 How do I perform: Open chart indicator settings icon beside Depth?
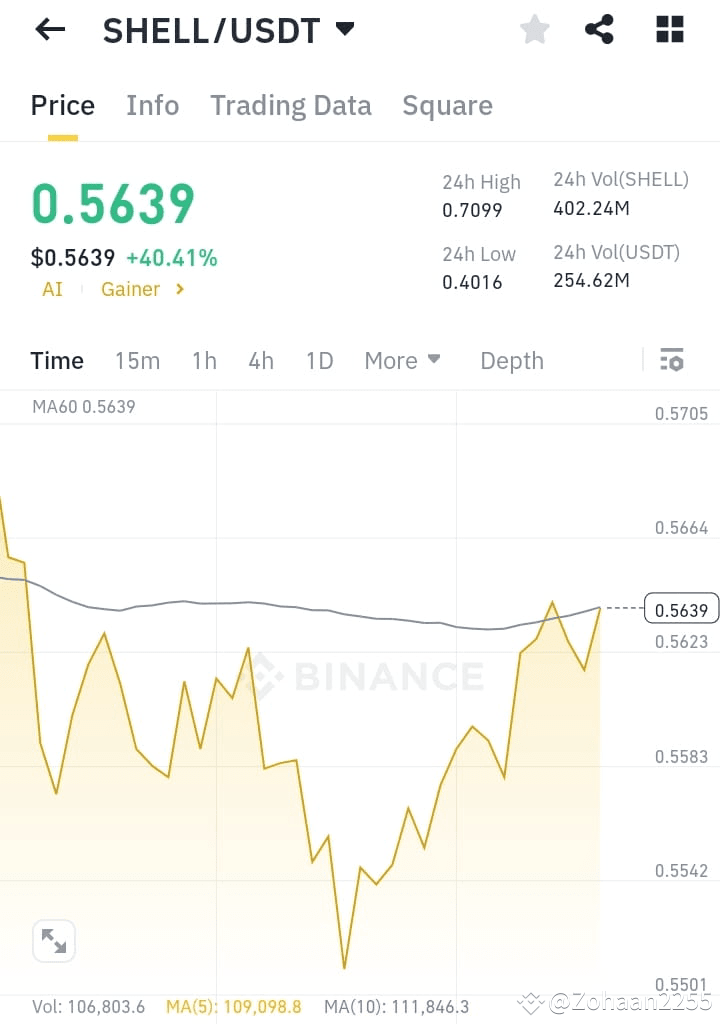(673, 359)
